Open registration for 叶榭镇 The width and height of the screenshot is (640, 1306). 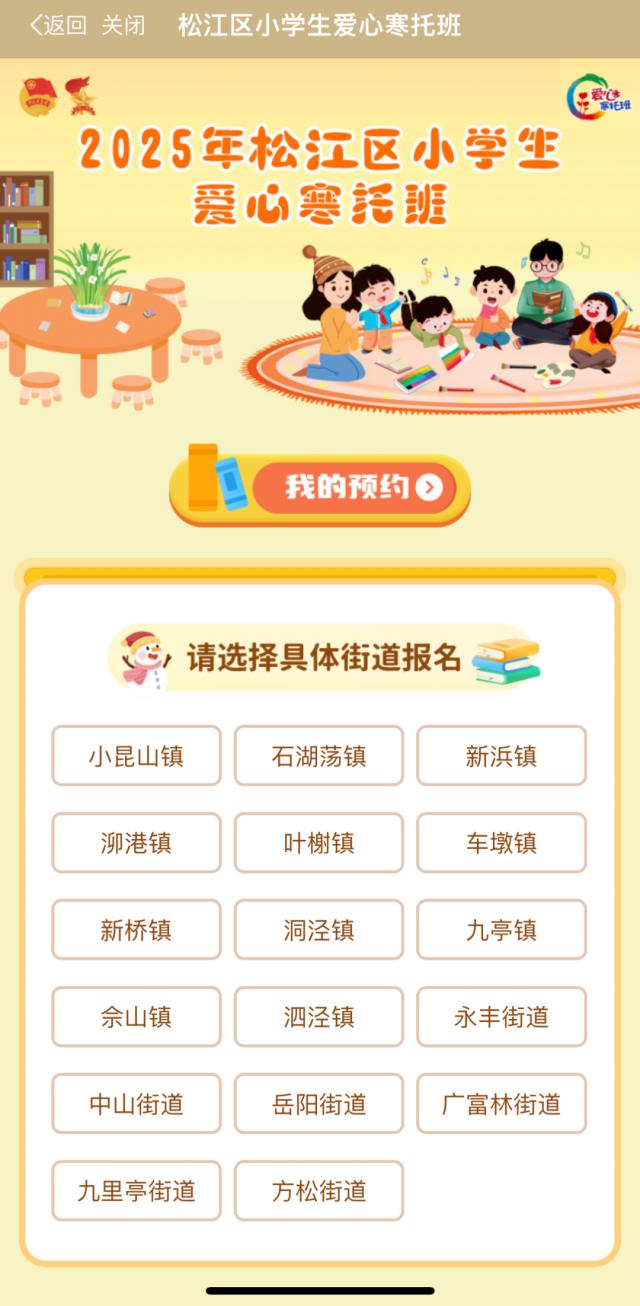point(319,843)
